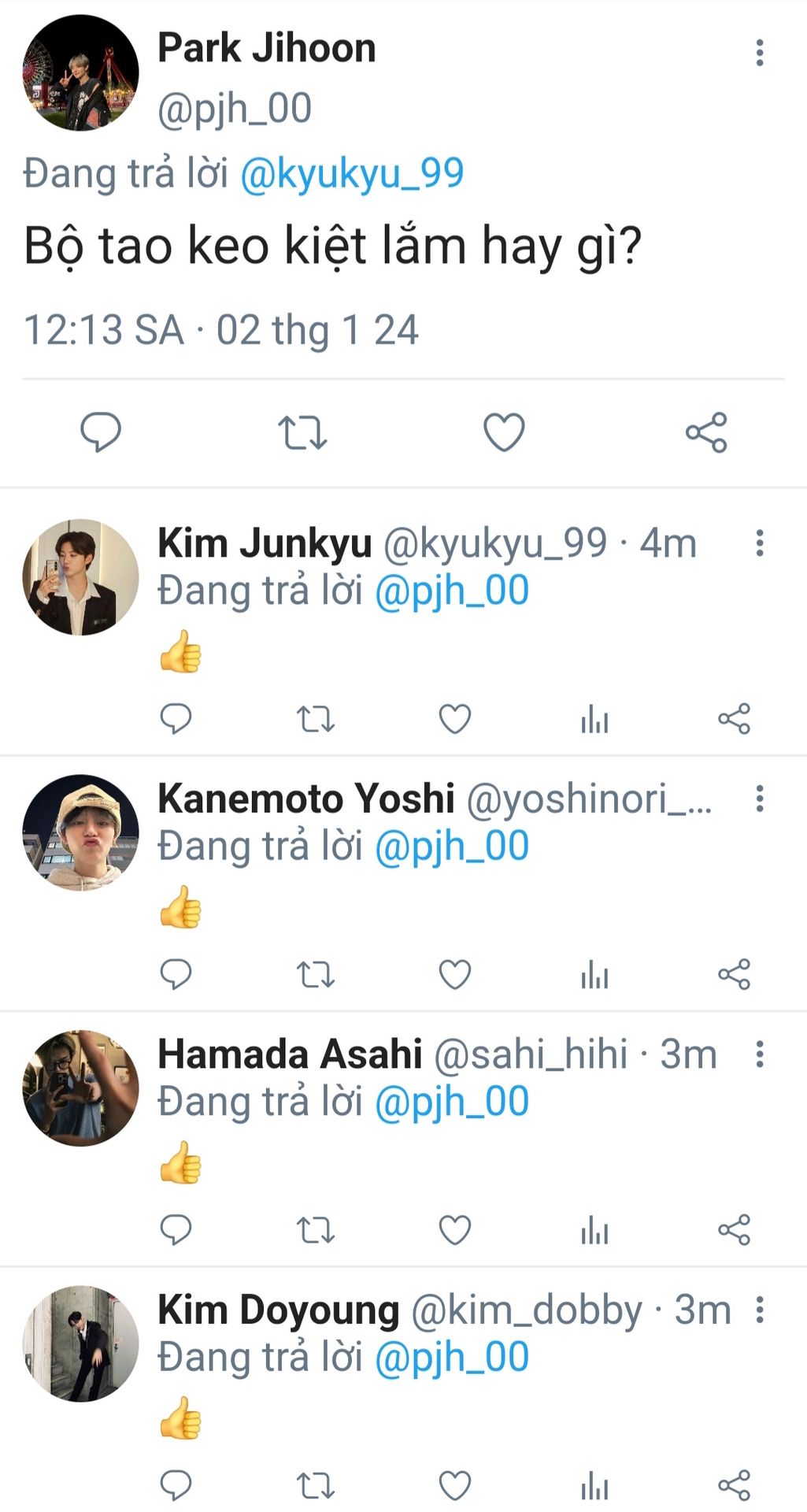Image resolution: width=807 pixels, height=1512 pixels.
Task: Open @pjh_00 link in Kim Doyoung's reply
Action: tap(451, 1358)
